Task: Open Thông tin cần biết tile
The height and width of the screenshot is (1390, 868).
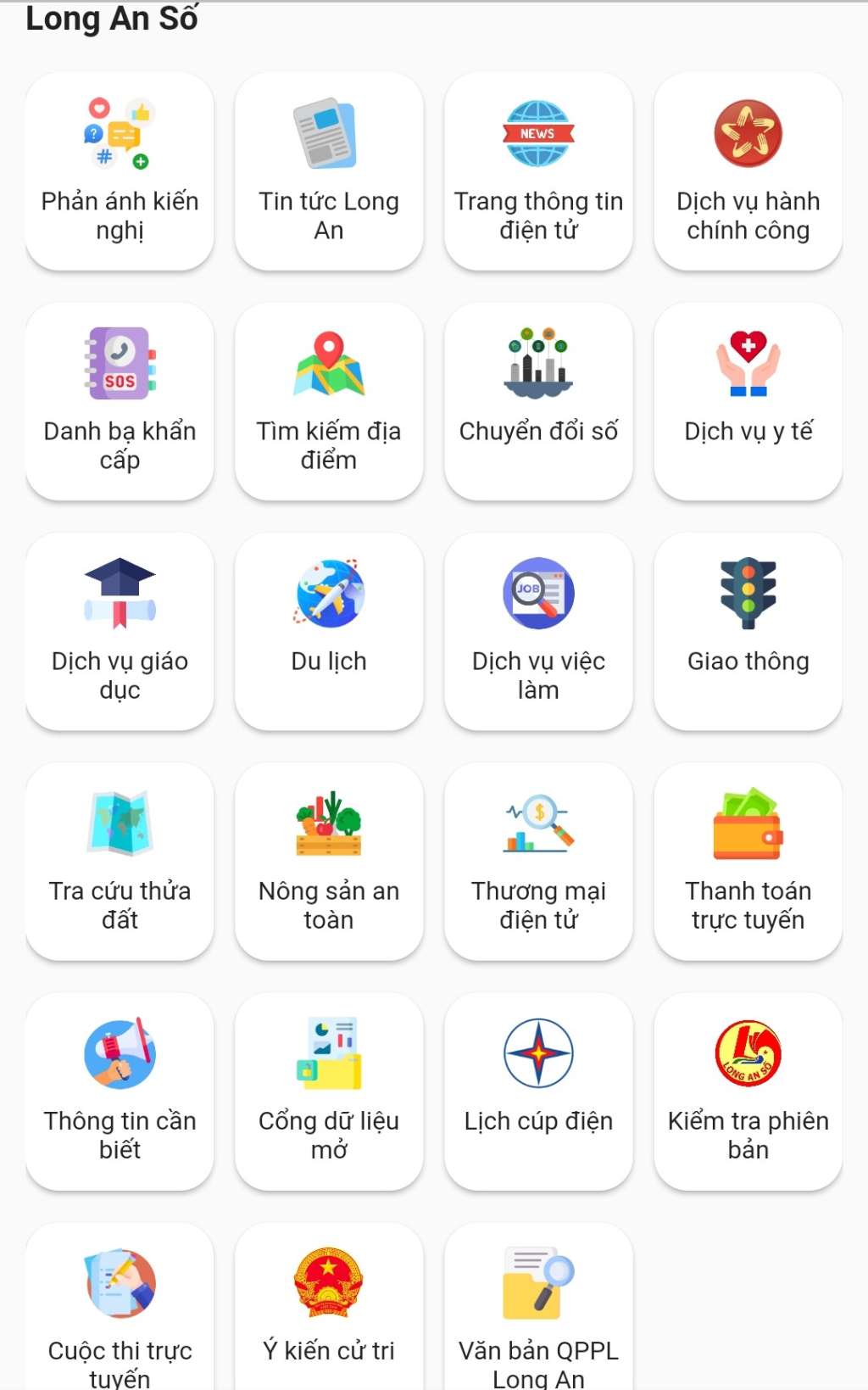Action: [120, 1091]
